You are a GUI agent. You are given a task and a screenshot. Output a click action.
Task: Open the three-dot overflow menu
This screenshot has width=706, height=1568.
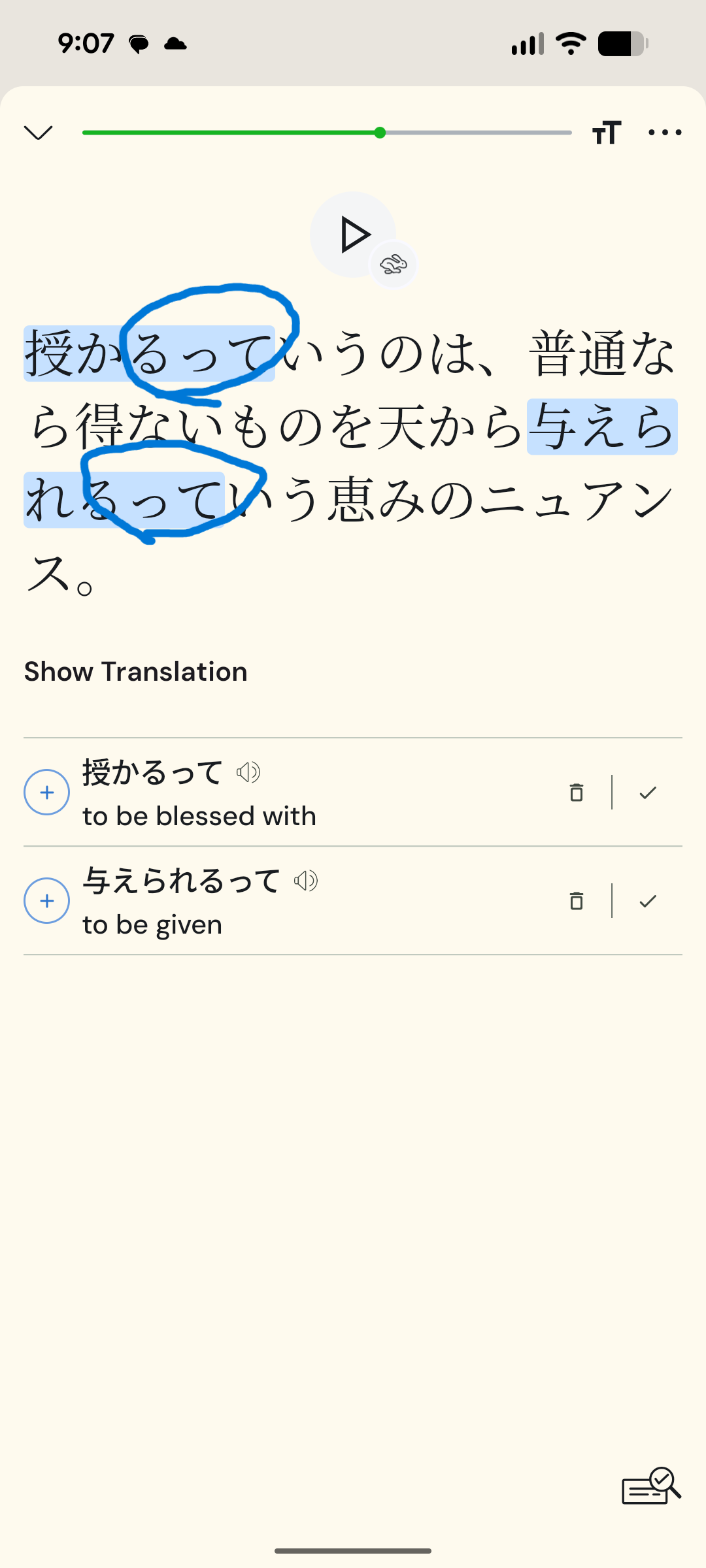tap(665, 133)
